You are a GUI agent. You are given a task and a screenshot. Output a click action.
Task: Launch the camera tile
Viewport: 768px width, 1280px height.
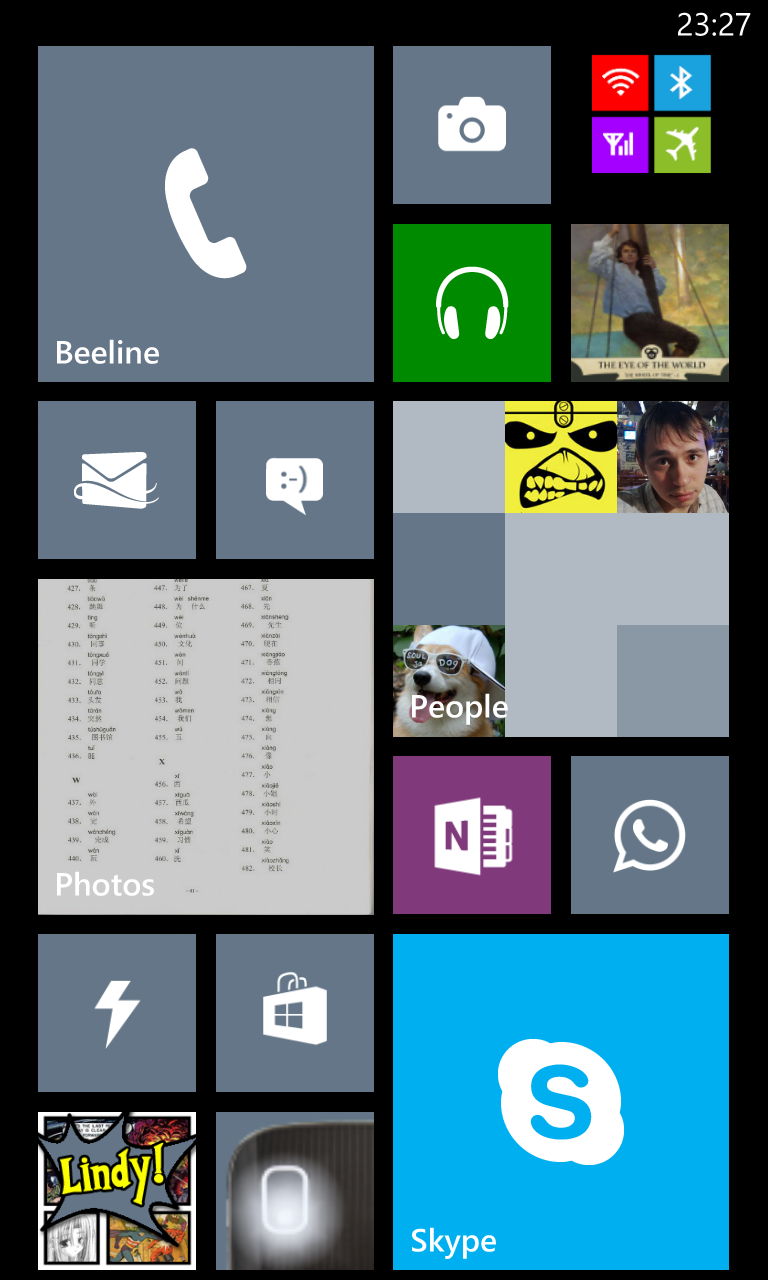click(x=472, y=125)
